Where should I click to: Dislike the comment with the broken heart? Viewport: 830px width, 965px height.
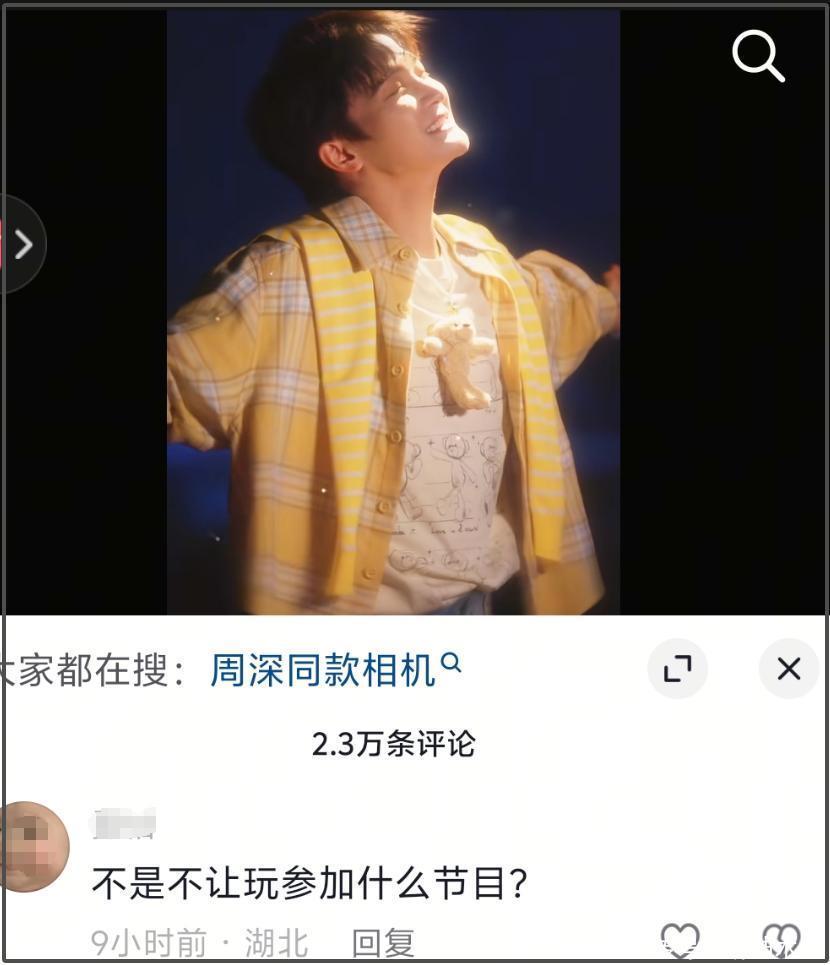click(x=780, y=941)
